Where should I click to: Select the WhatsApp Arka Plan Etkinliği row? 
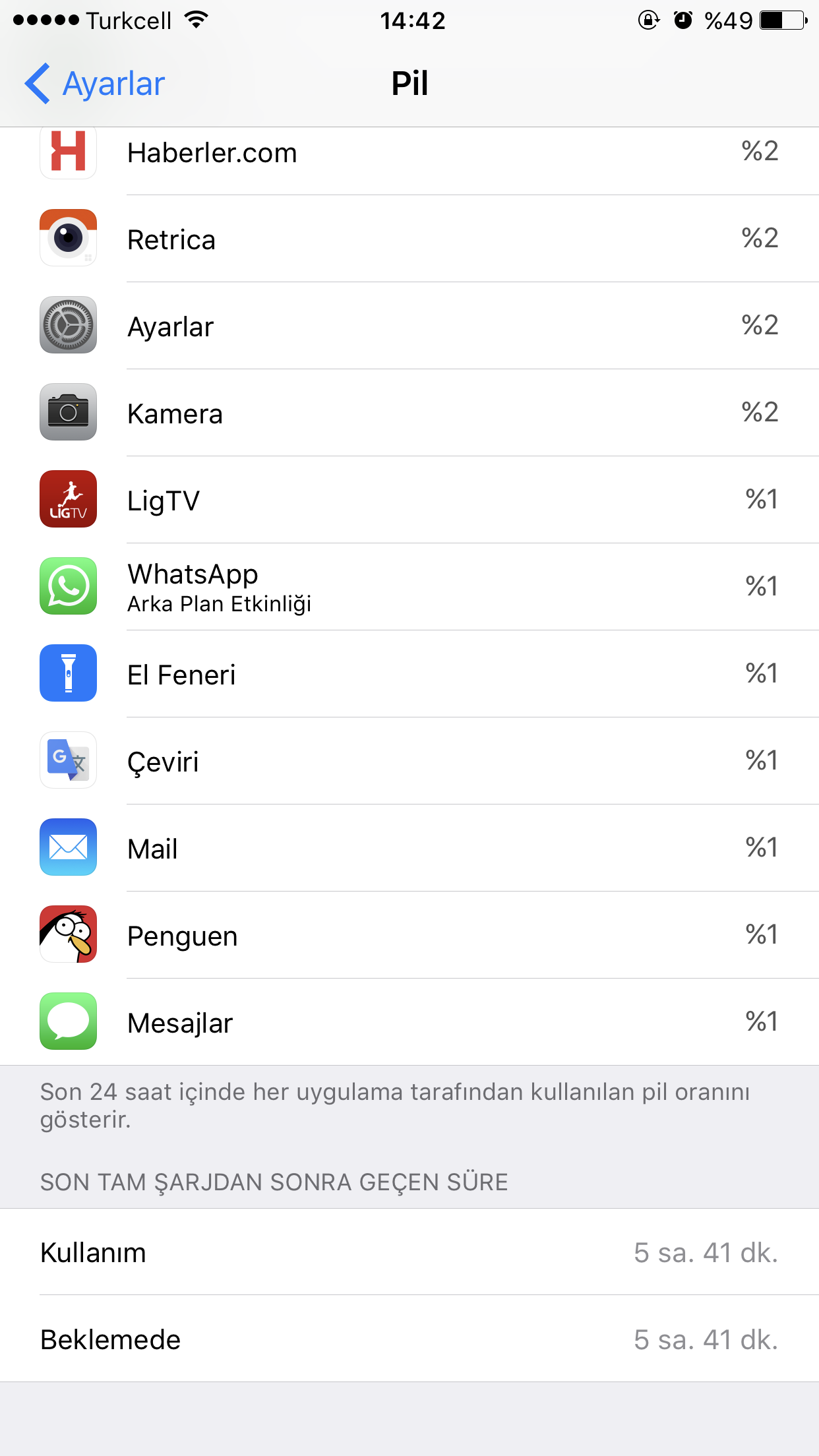point(409,587)
